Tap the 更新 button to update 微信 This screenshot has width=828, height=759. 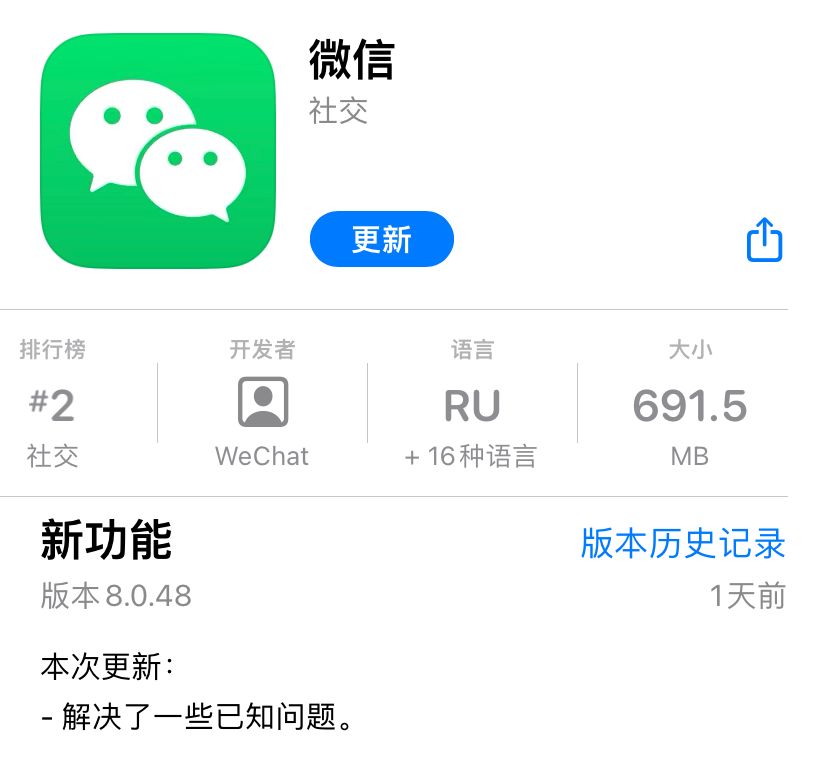[381, 239]
